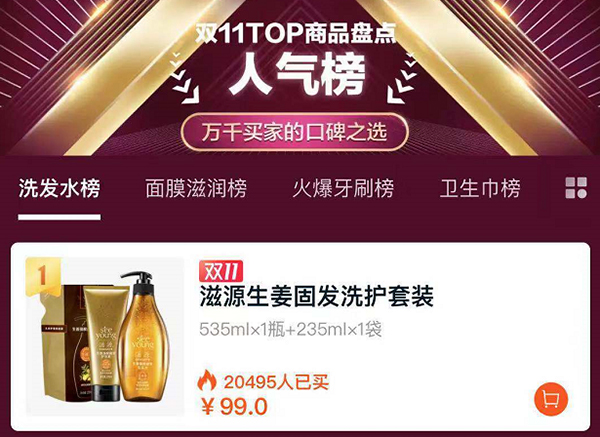Switch to the 面膜滋润榜 tab

coord(196,189)
